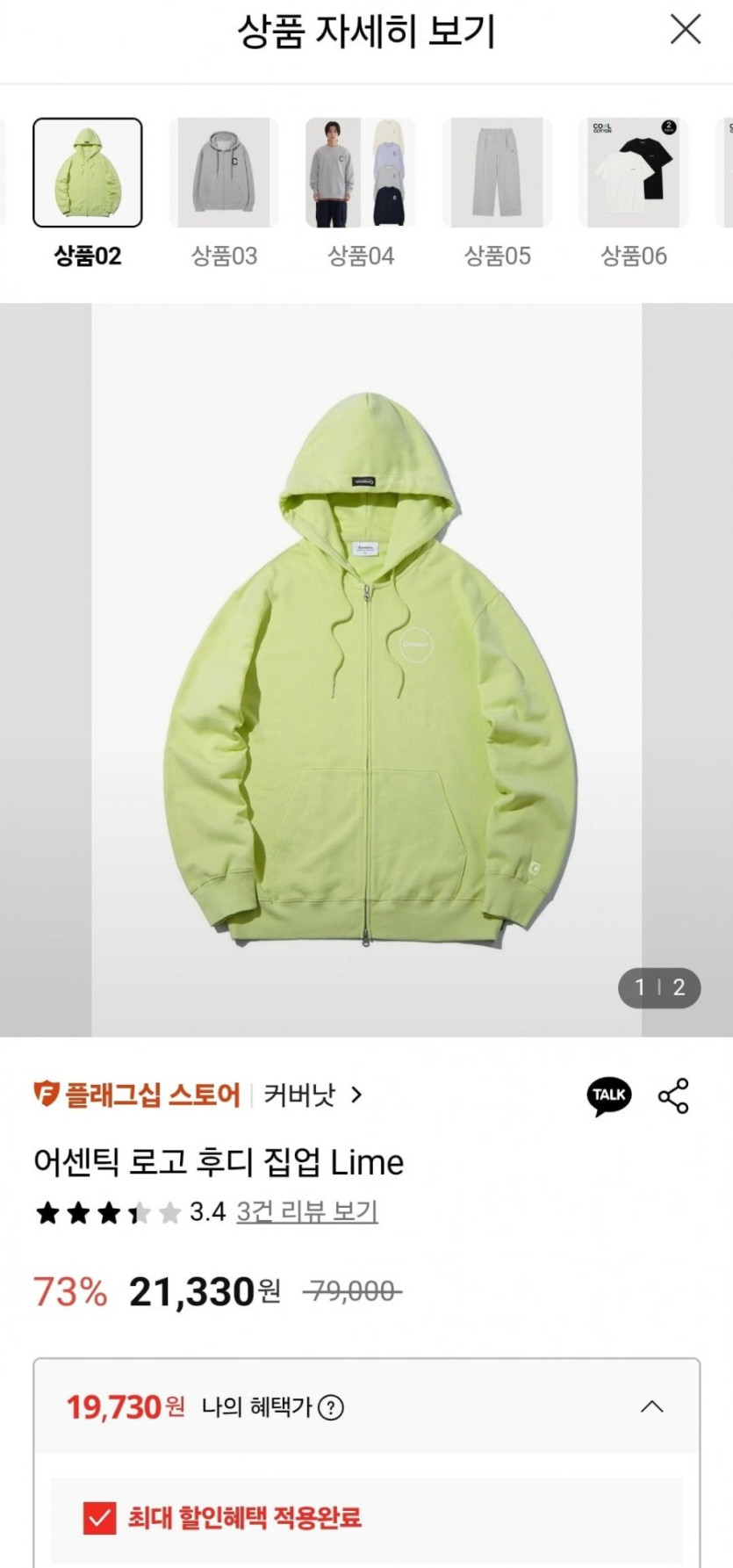Screen dimensions: 733x1568
Task: Collapse the 나의 혜택가 section
Action: tap(651, 1406)
